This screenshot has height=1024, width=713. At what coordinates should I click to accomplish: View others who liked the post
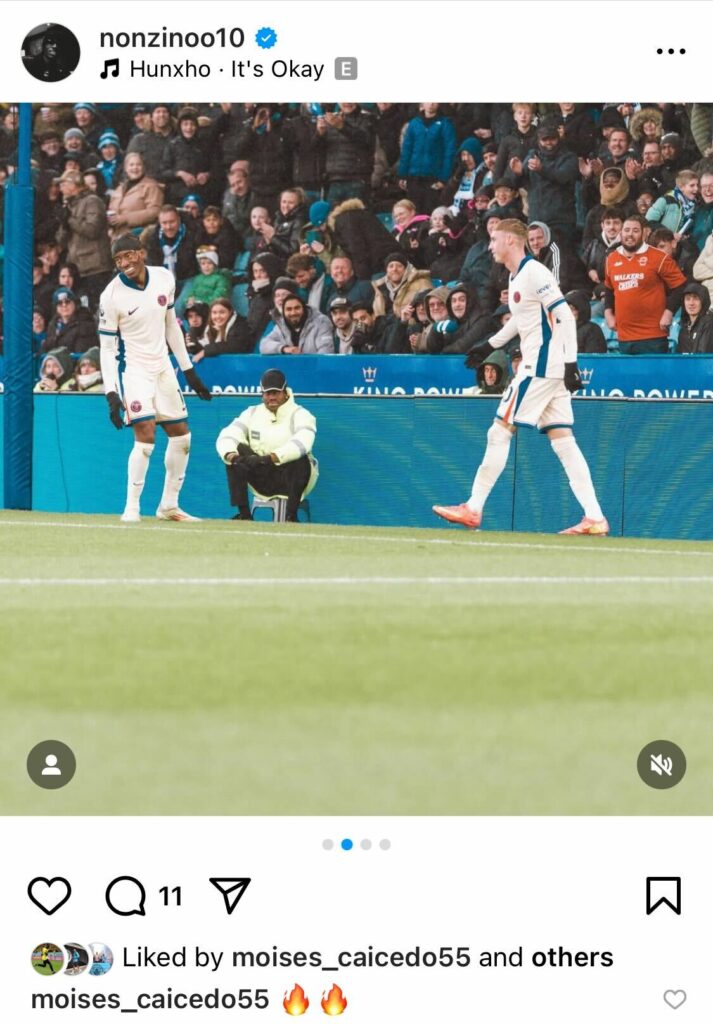pyautogui.click(x=572, y=957)
